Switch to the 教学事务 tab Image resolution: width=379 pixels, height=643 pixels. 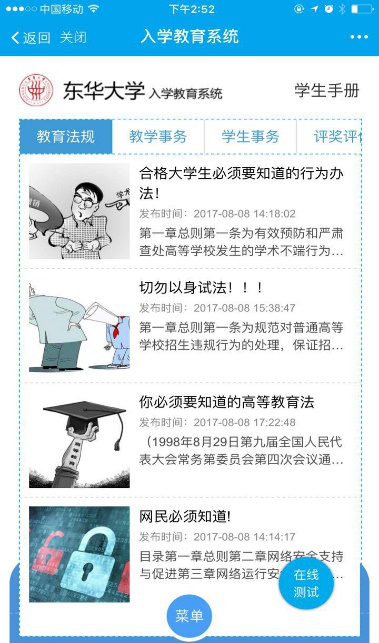pos(158,137)
